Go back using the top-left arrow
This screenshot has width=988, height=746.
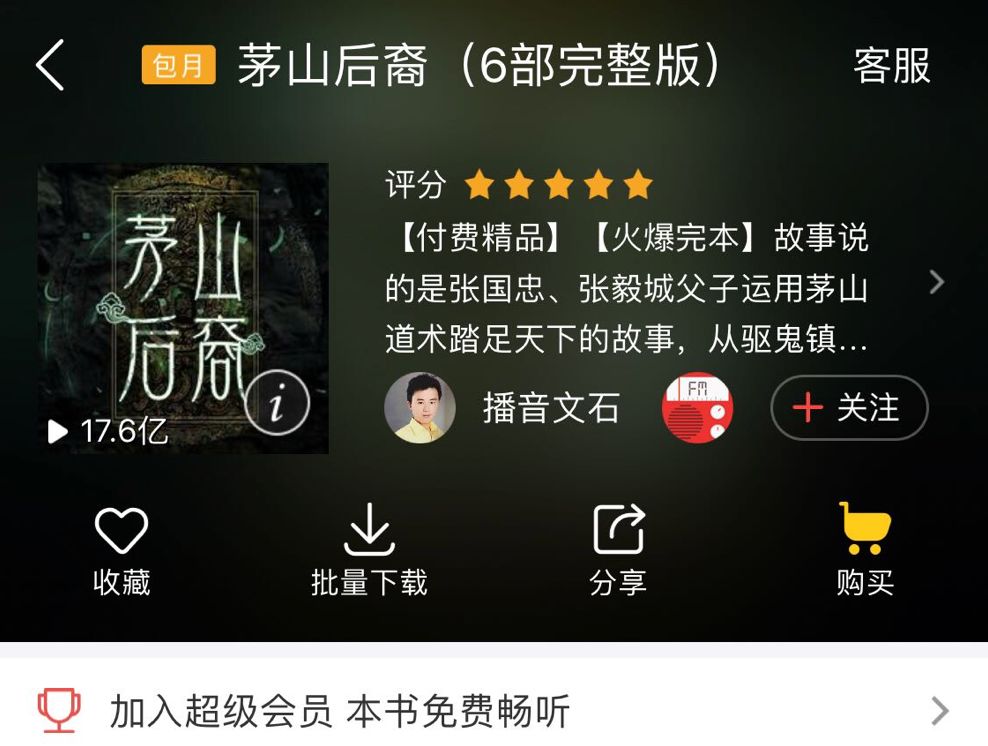(x=50, y=67)
